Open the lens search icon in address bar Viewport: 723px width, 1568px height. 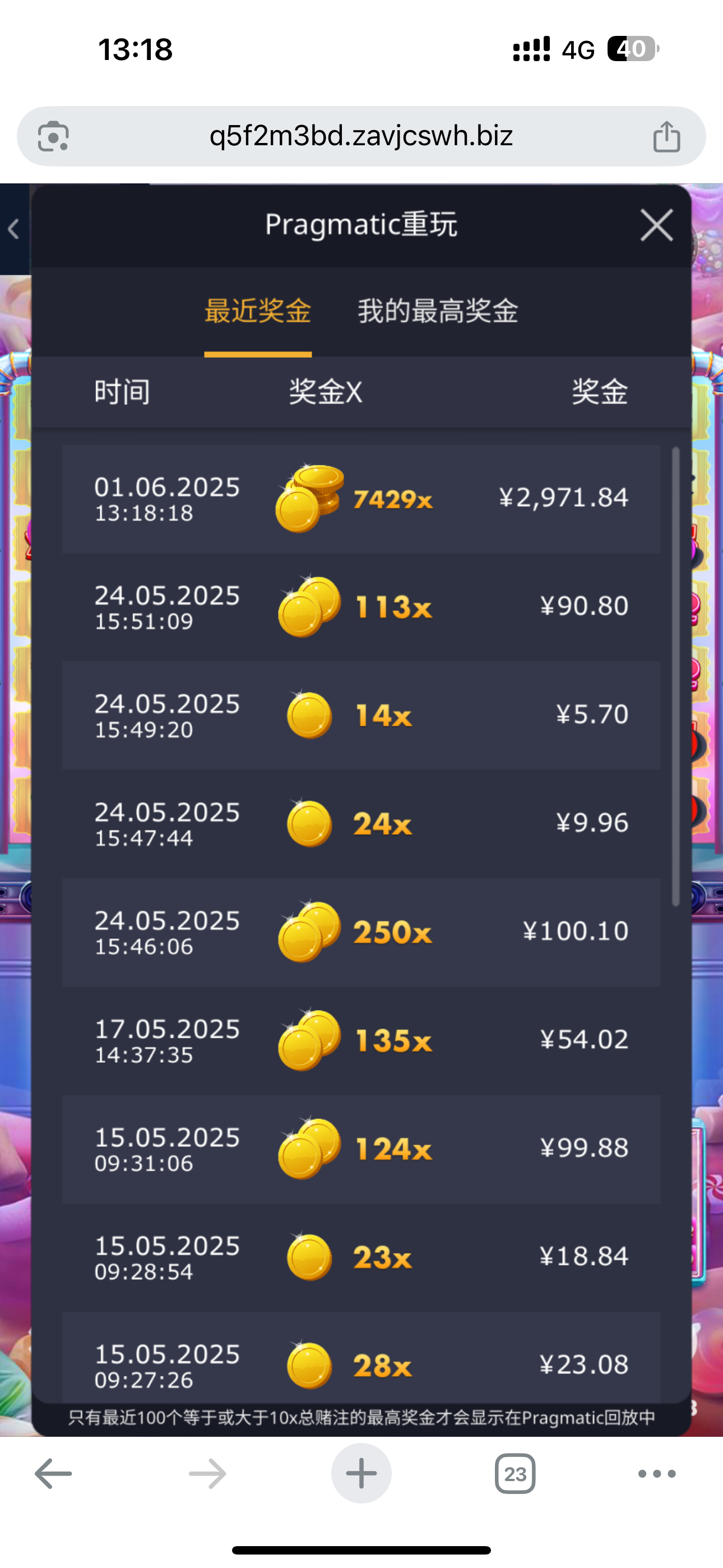tap(53, 136)
